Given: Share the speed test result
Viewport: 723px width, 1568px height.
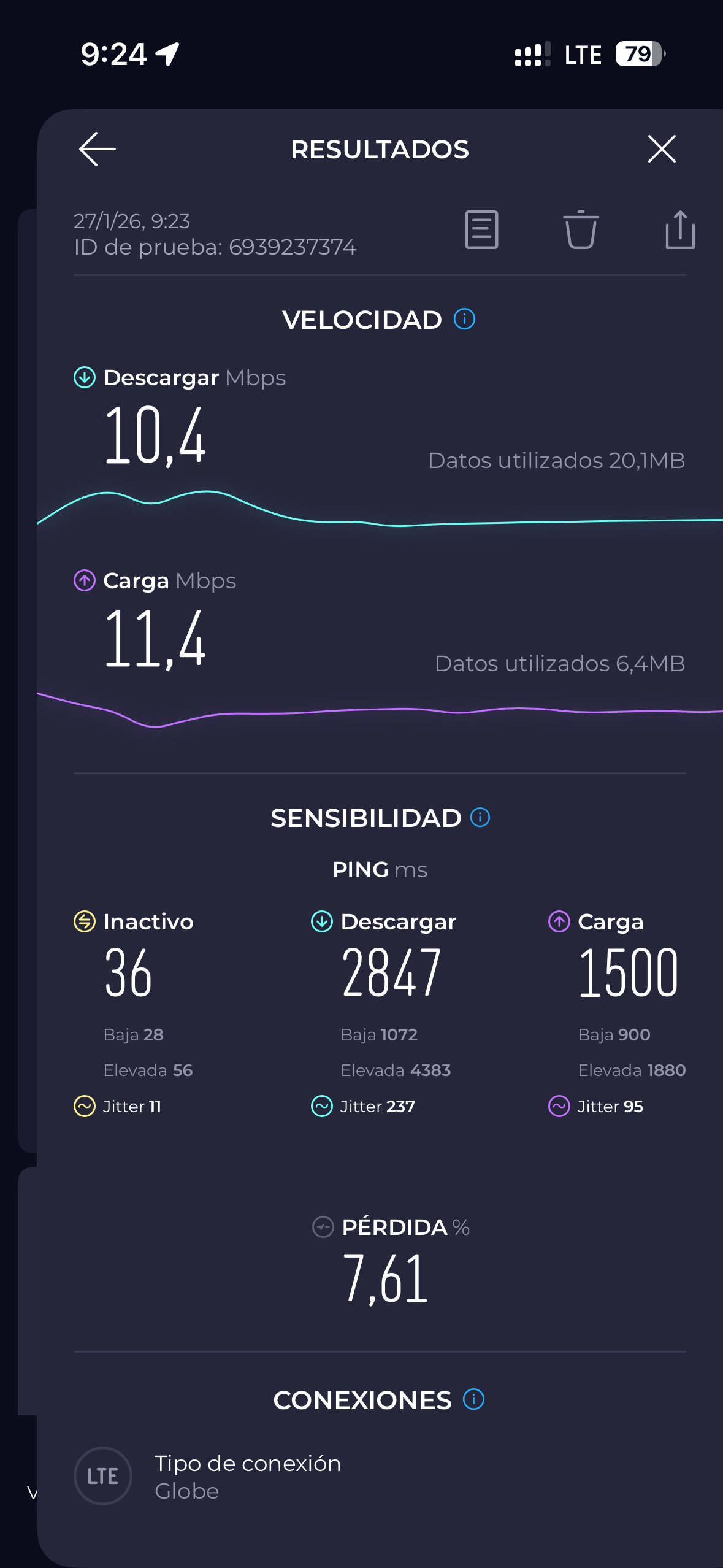Looking at the screenshot, I should point(680,230).
